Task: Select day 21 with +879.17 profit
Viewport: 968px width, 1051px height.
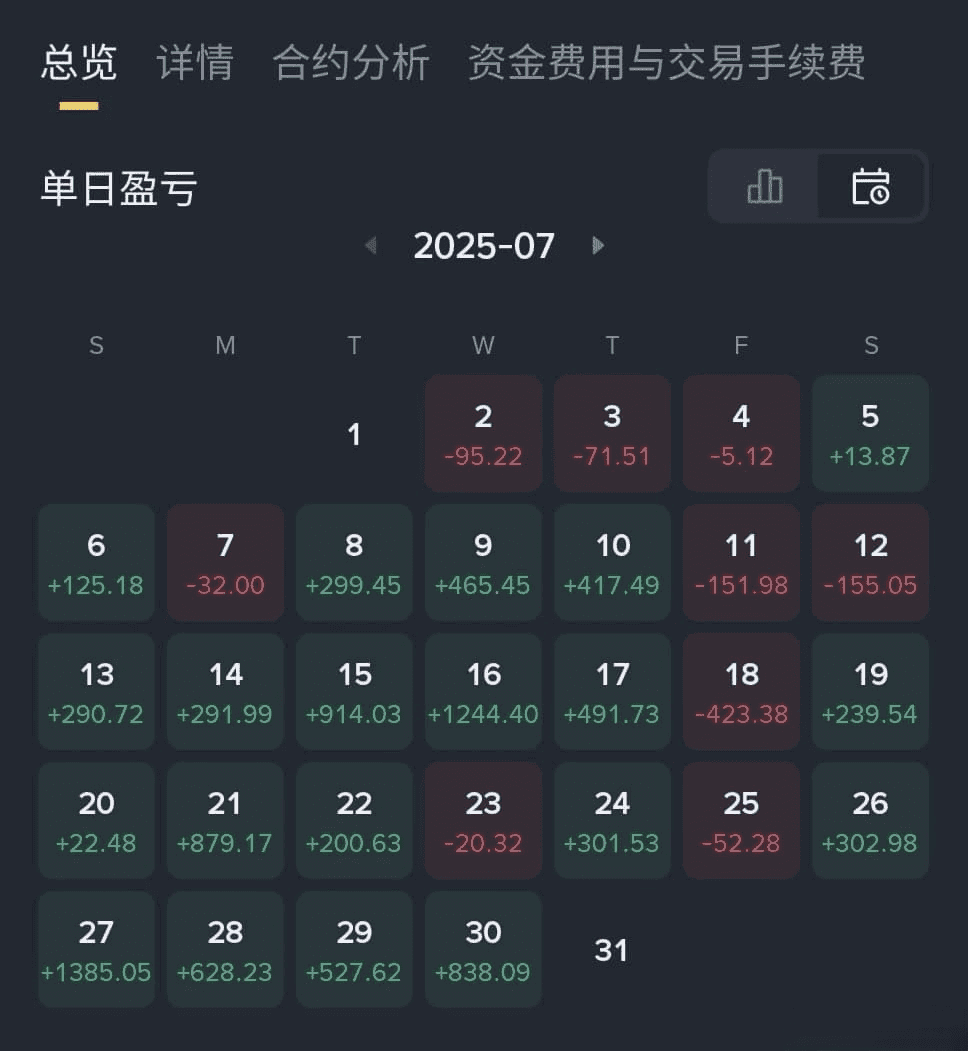Action: click(x=225, y=821)
